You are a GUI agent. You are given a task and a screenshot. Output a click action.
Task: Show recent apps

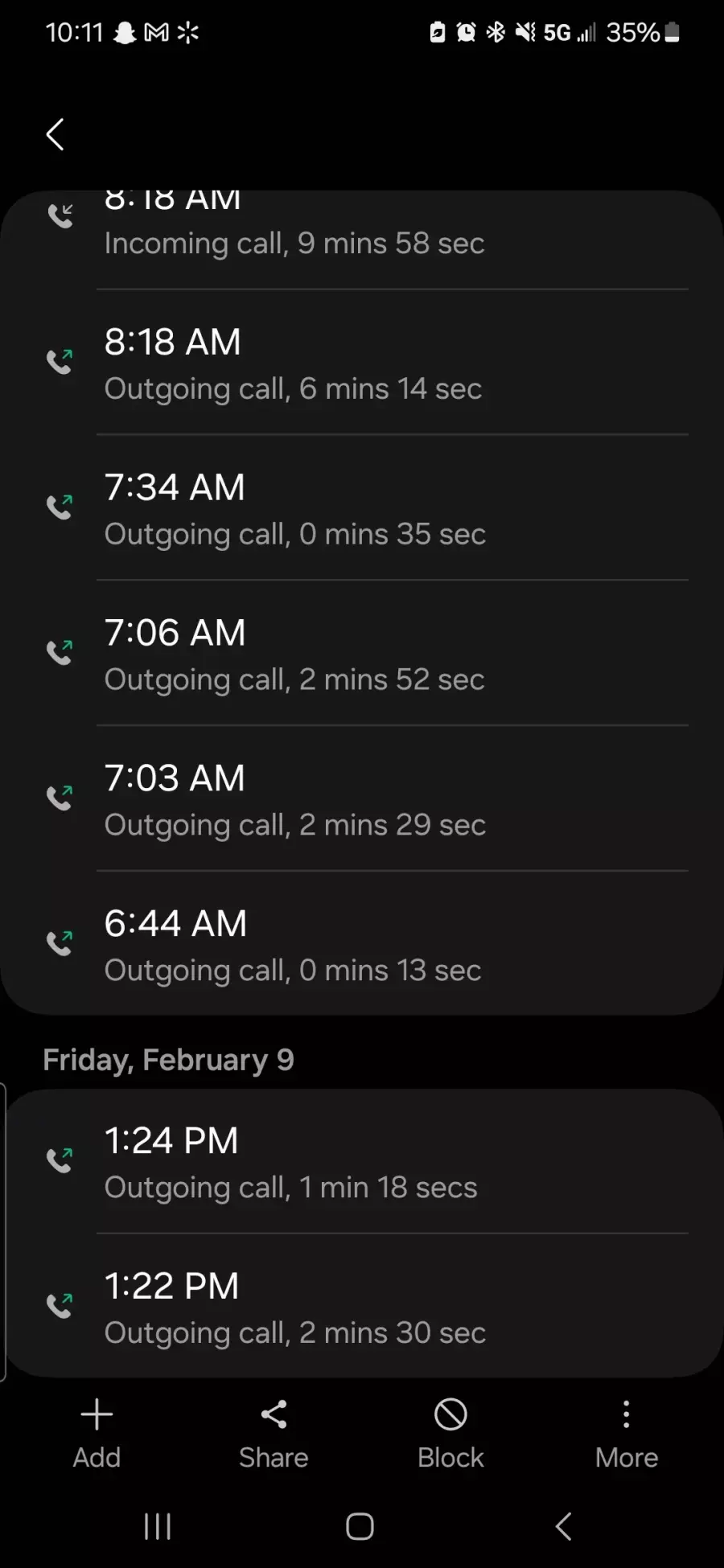tap(157, 1526)
